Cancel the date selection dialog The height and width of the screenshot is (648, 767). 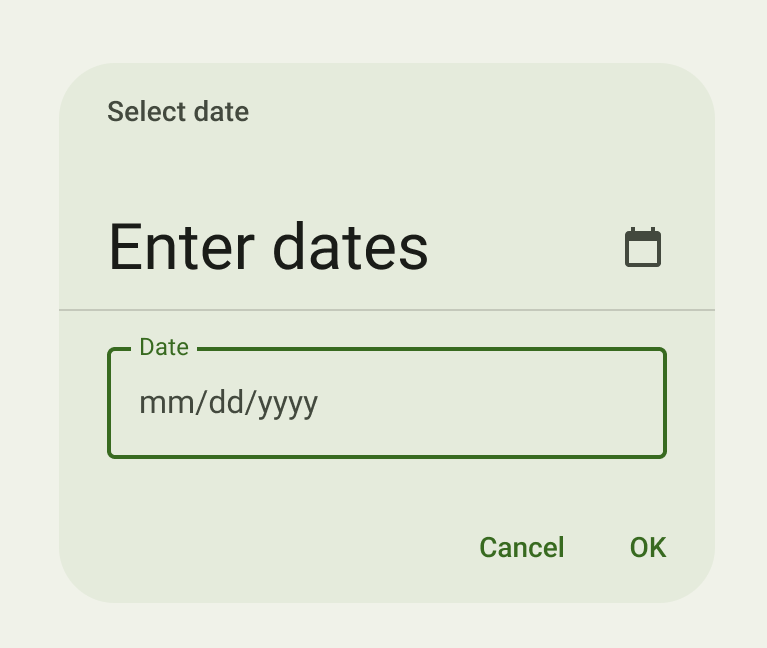point(521,547)
